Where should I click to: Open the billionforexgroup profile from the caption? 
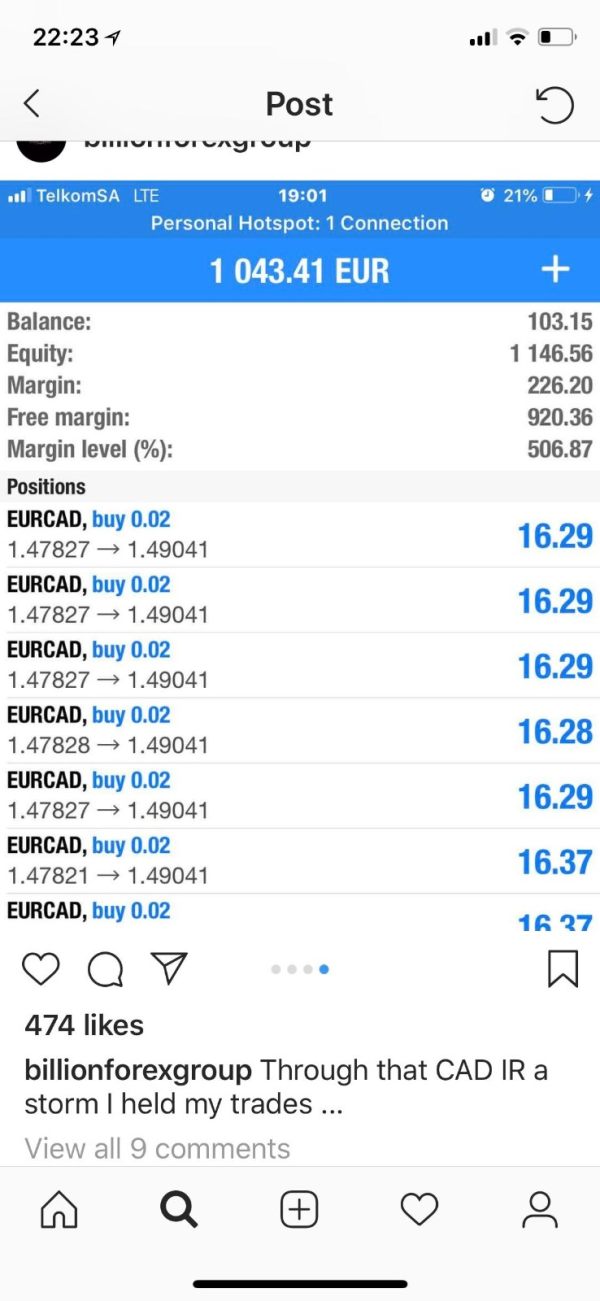[138, 1071]
